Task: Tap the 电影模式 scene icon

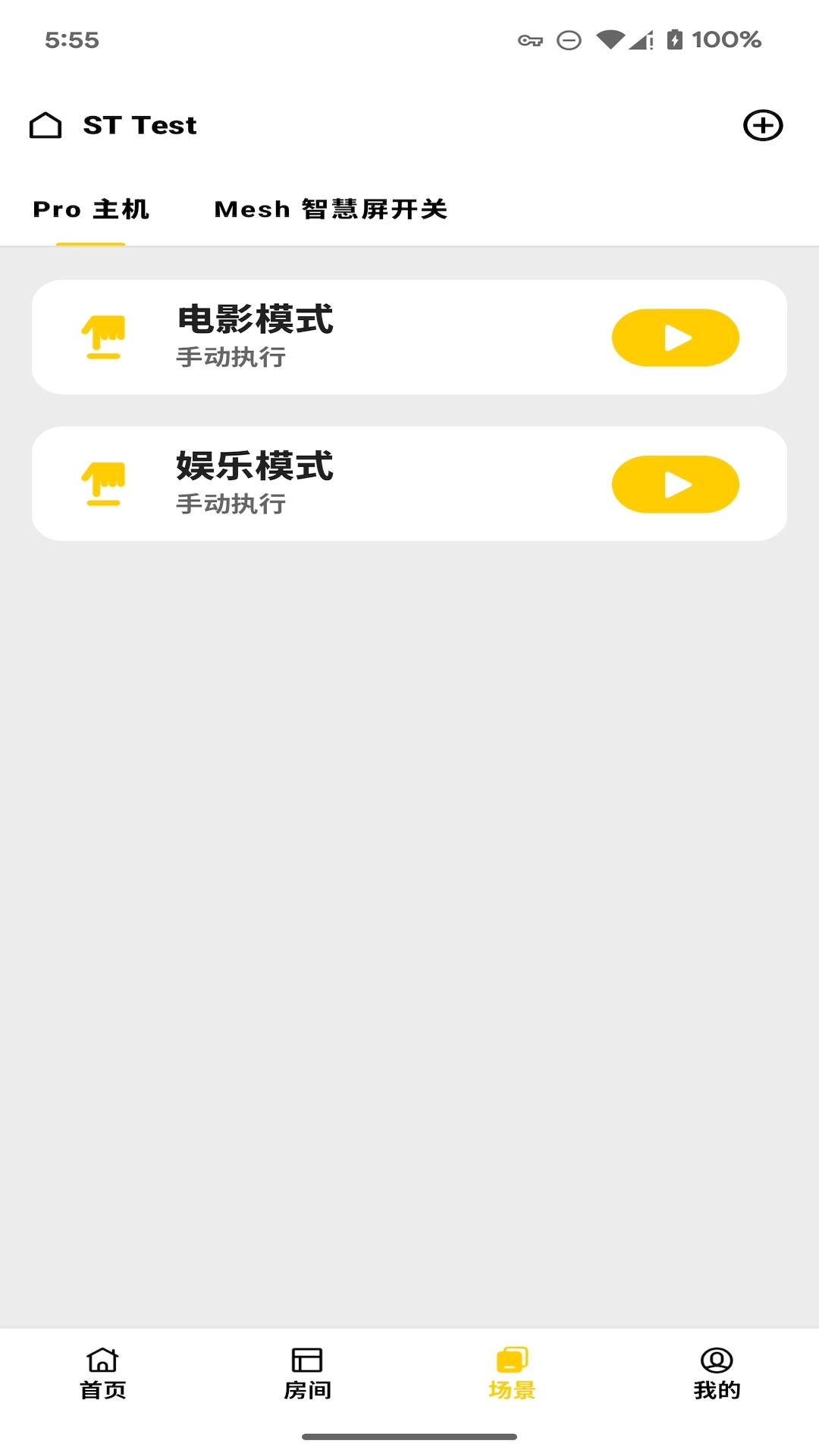Action: [105, 337]
